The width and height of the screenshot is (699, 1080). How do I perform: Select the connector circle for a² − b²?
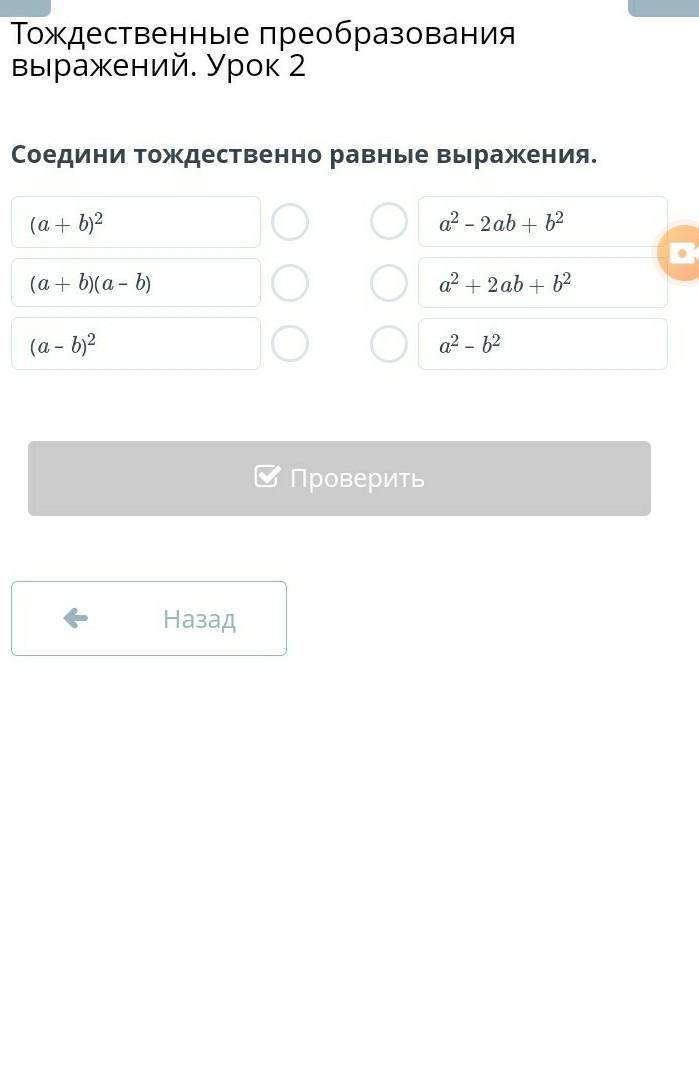click(x=389, y=344)
